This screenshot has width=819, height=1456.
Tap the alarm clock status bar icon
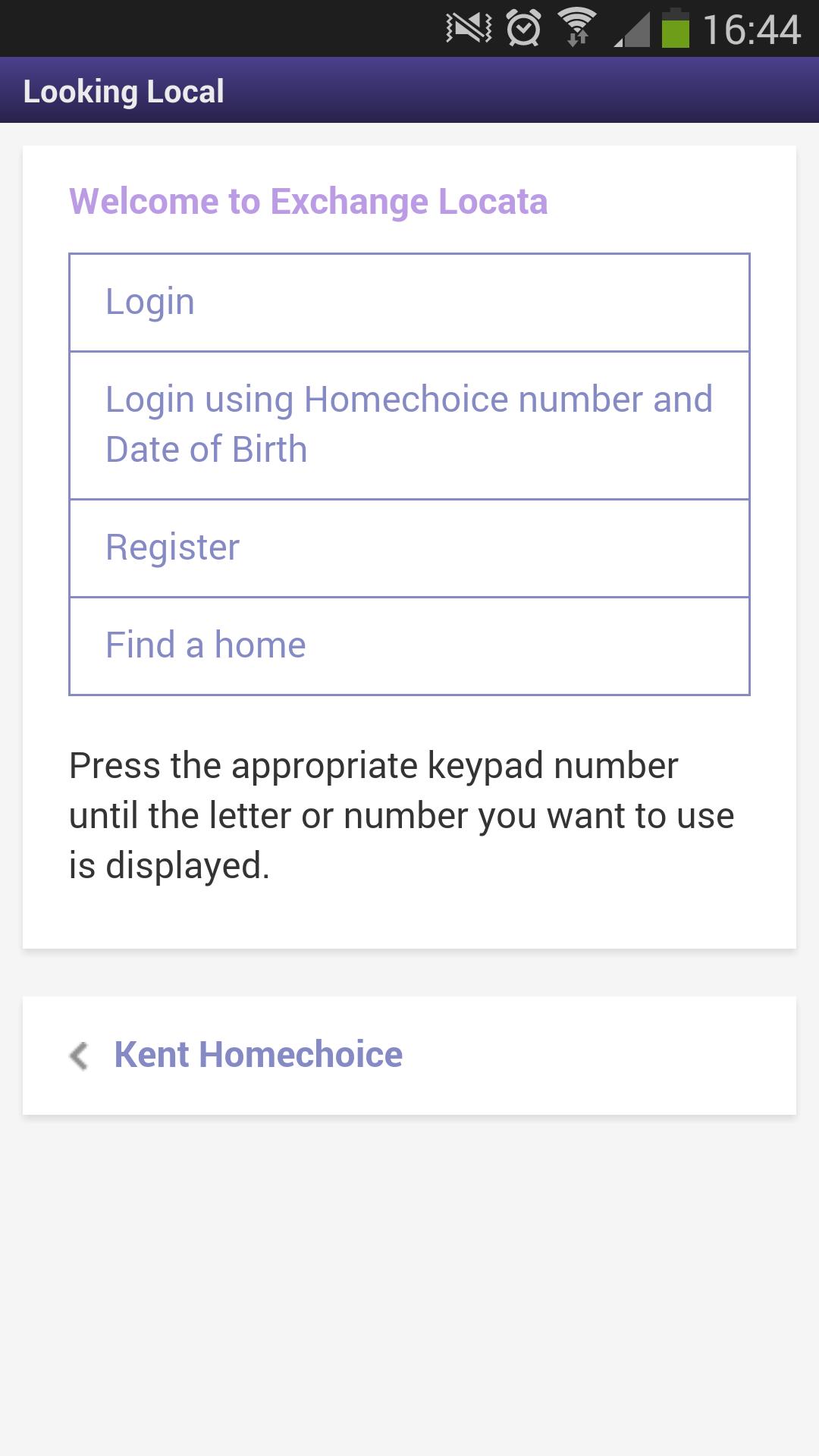pos(522,29)
